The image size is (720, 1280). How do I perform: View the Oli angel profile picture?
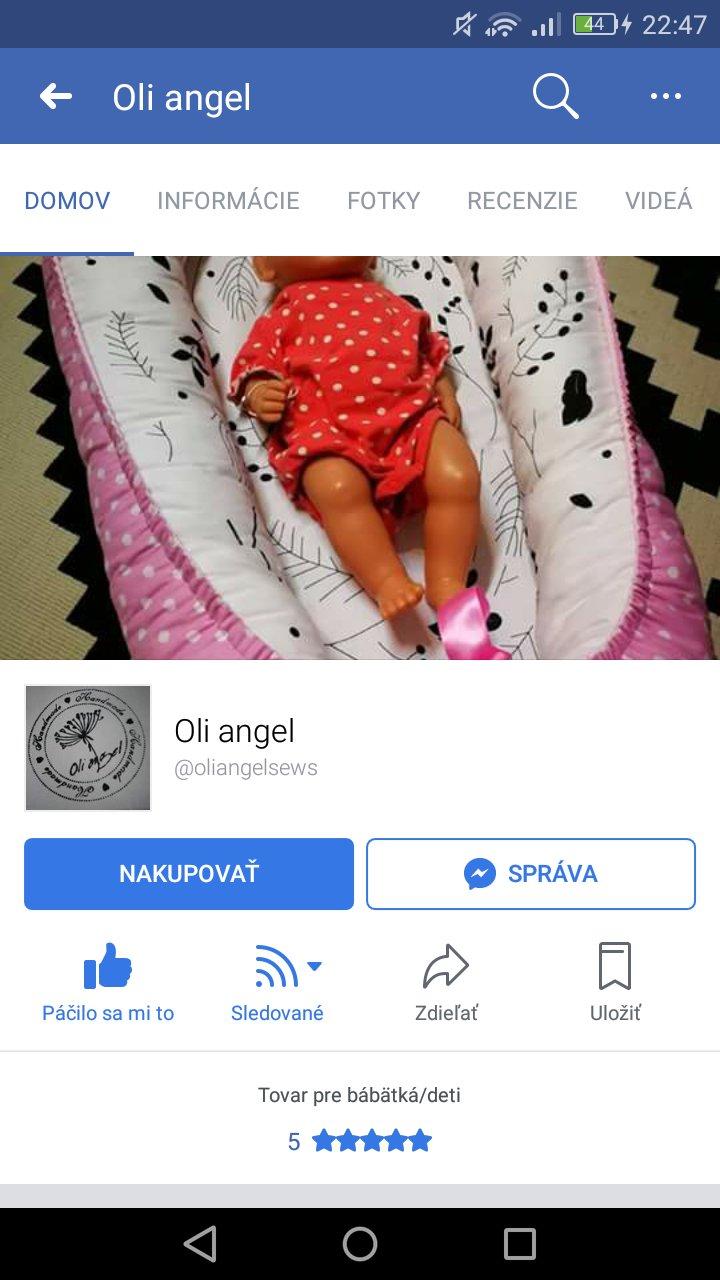(x=88, y=747)
